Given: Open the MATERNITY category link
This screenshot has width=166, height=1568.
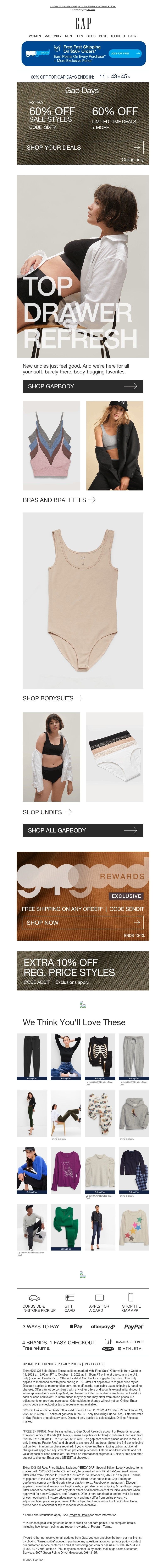Looking at the screenshot, I should coord(53,36).
